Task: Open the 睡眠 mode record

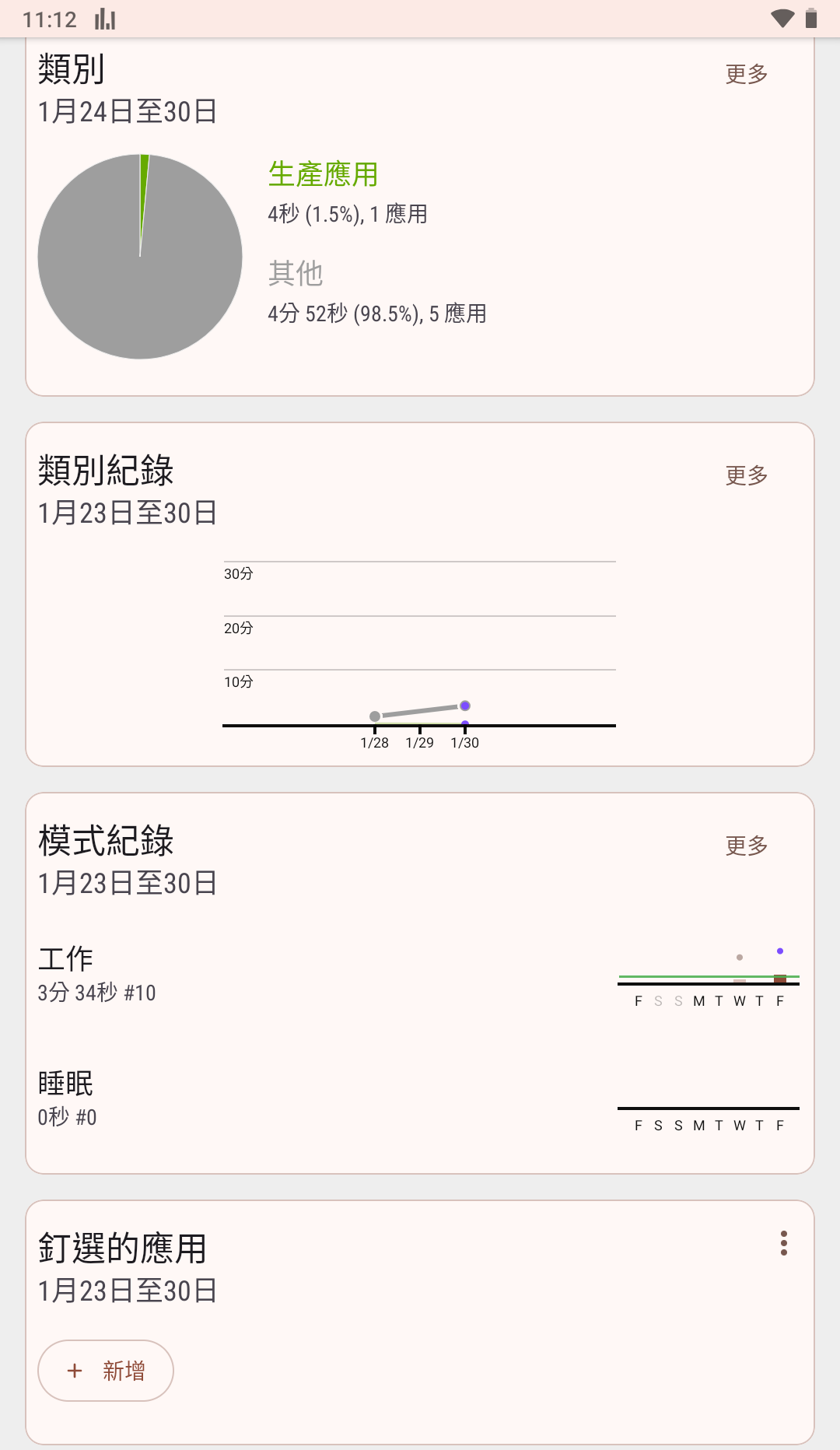Action: [68, 1098]
